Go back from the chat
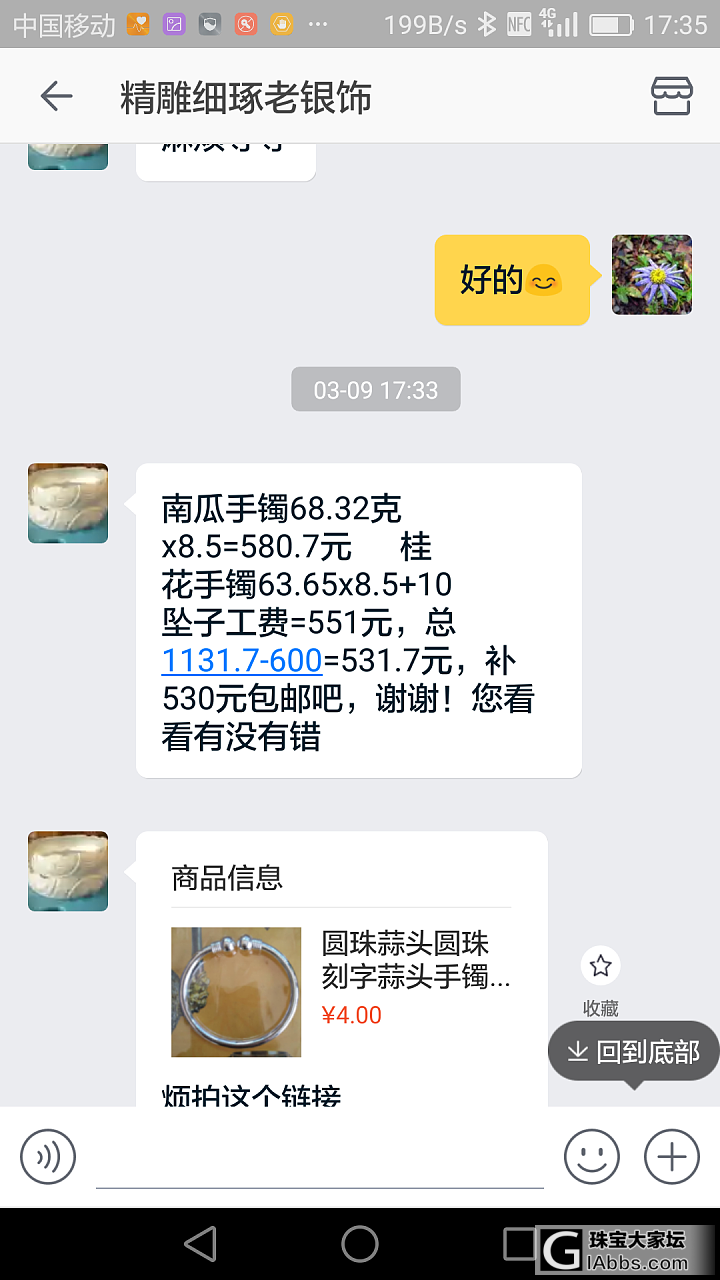This screenshot has width=720, height=1280. tap(56, 97)
